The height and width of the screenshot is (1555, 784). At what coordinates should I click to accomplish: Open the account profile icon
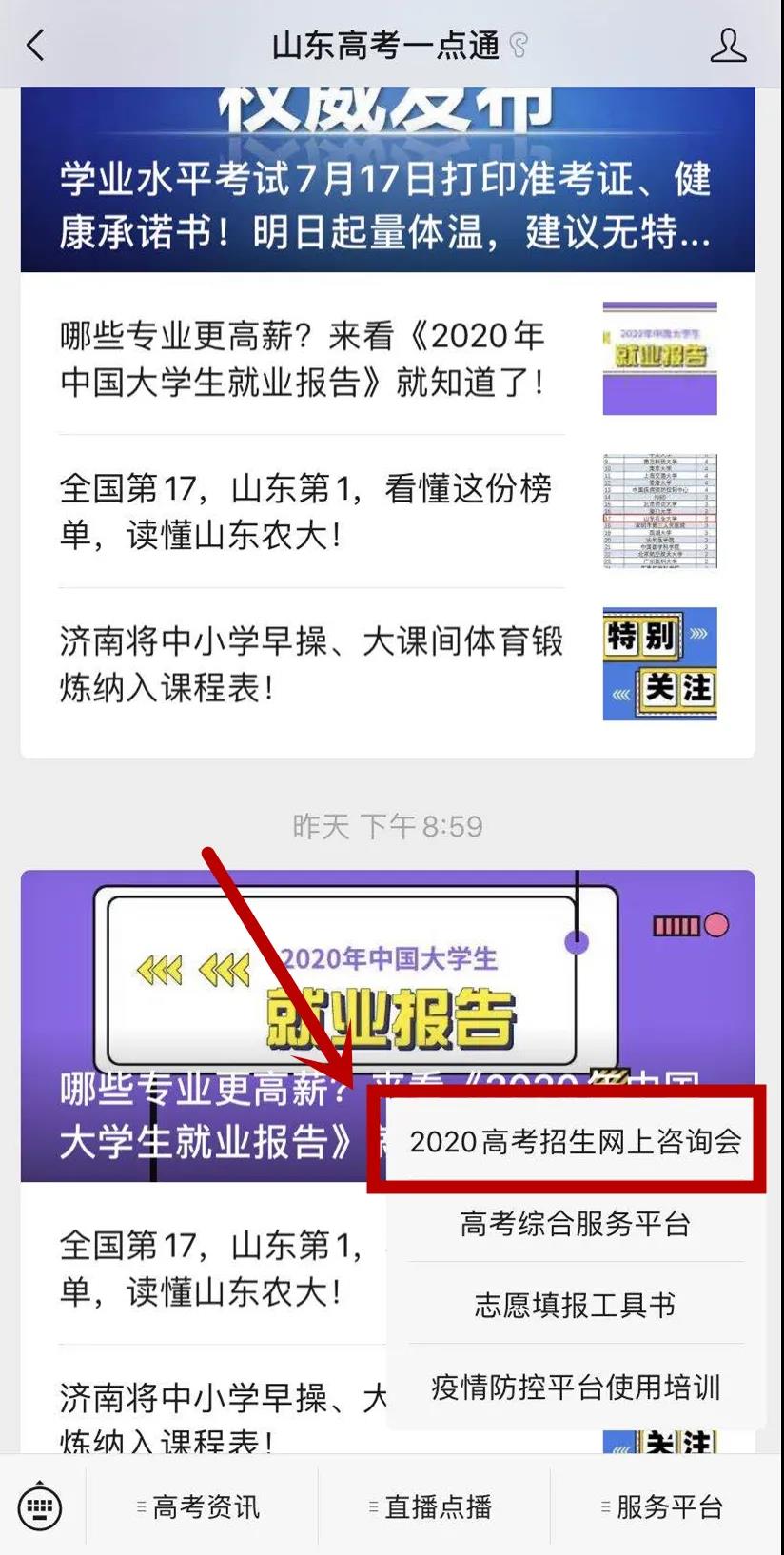[728, 45]
